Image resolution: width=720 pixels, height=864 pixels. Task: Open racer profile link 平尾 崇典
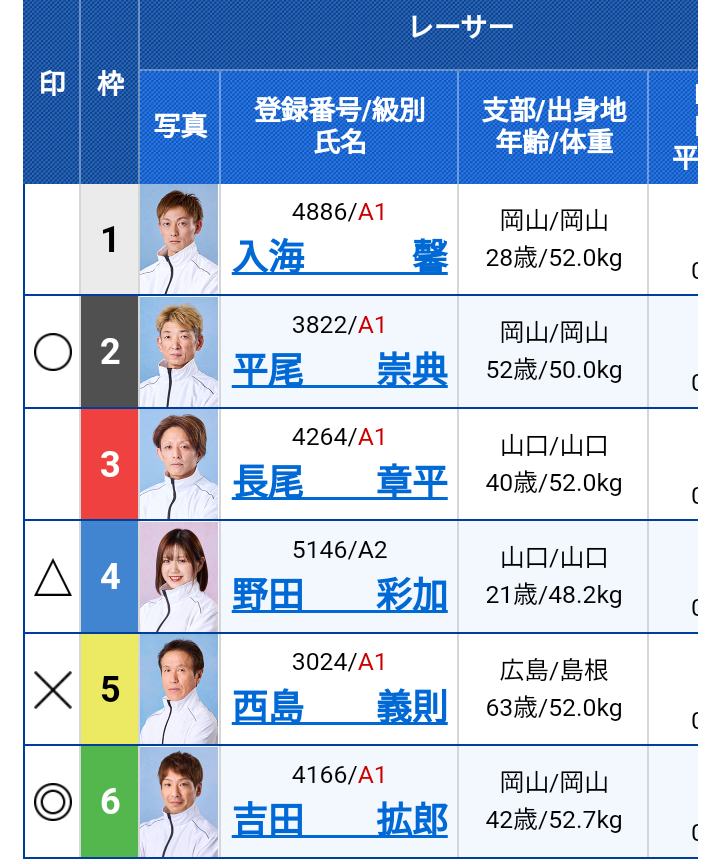point(340,371)
